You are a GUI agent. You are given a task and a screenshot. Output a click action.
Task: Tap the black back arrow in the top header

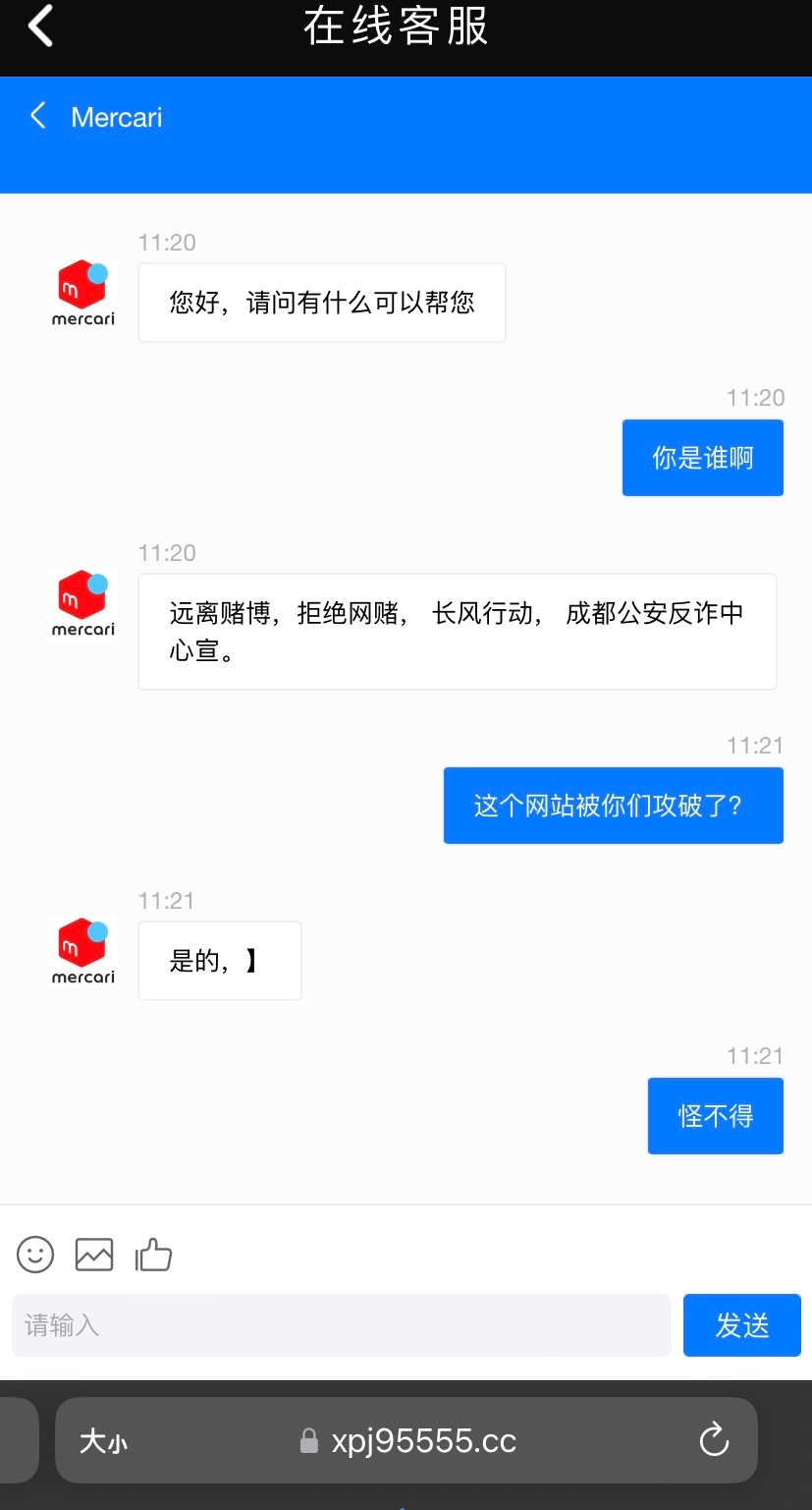(39, 27)
